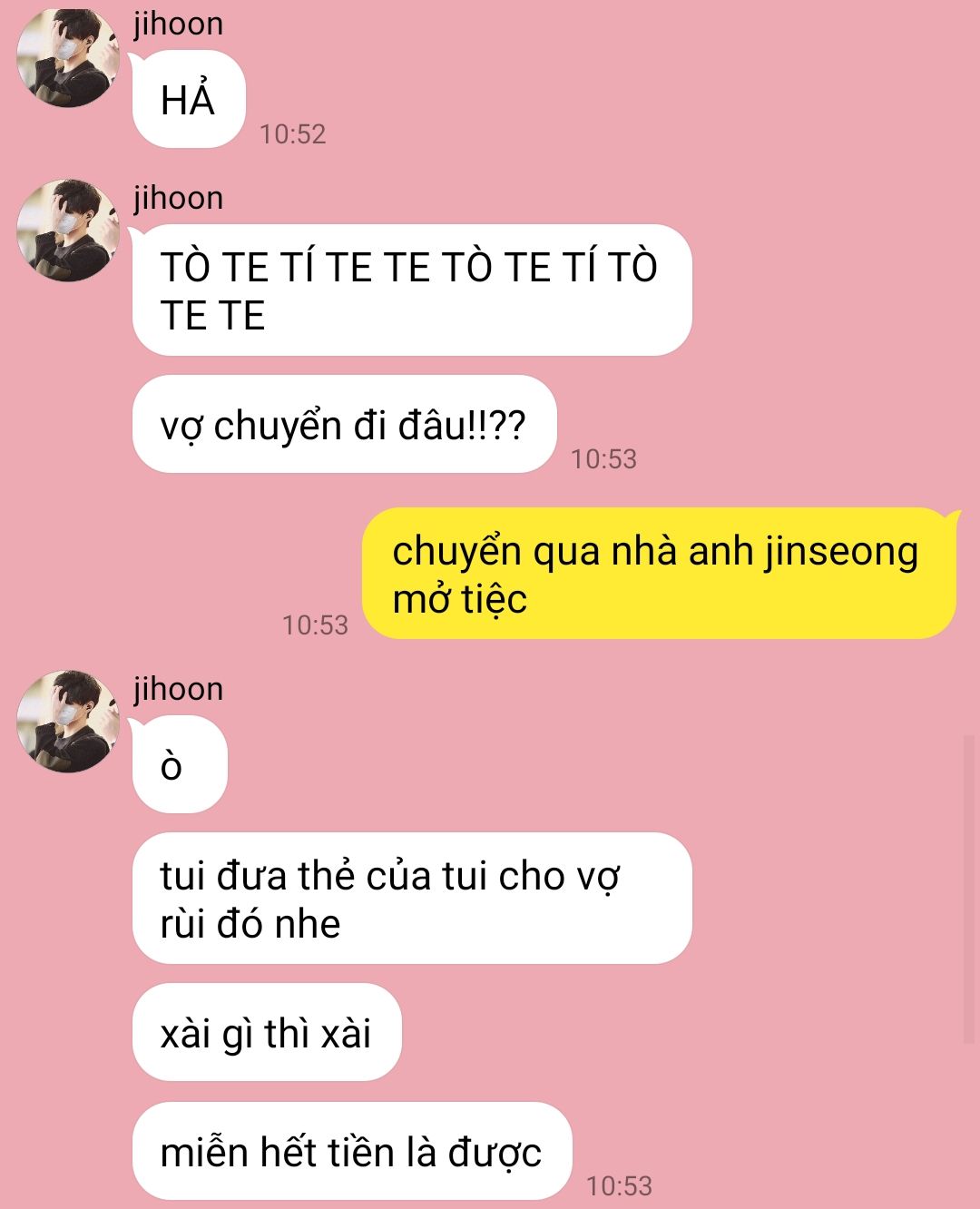The height and width of the screenshot is (1209, 980).
Task: View jihoon's profile picture beside the ò message
Action: 68,722
